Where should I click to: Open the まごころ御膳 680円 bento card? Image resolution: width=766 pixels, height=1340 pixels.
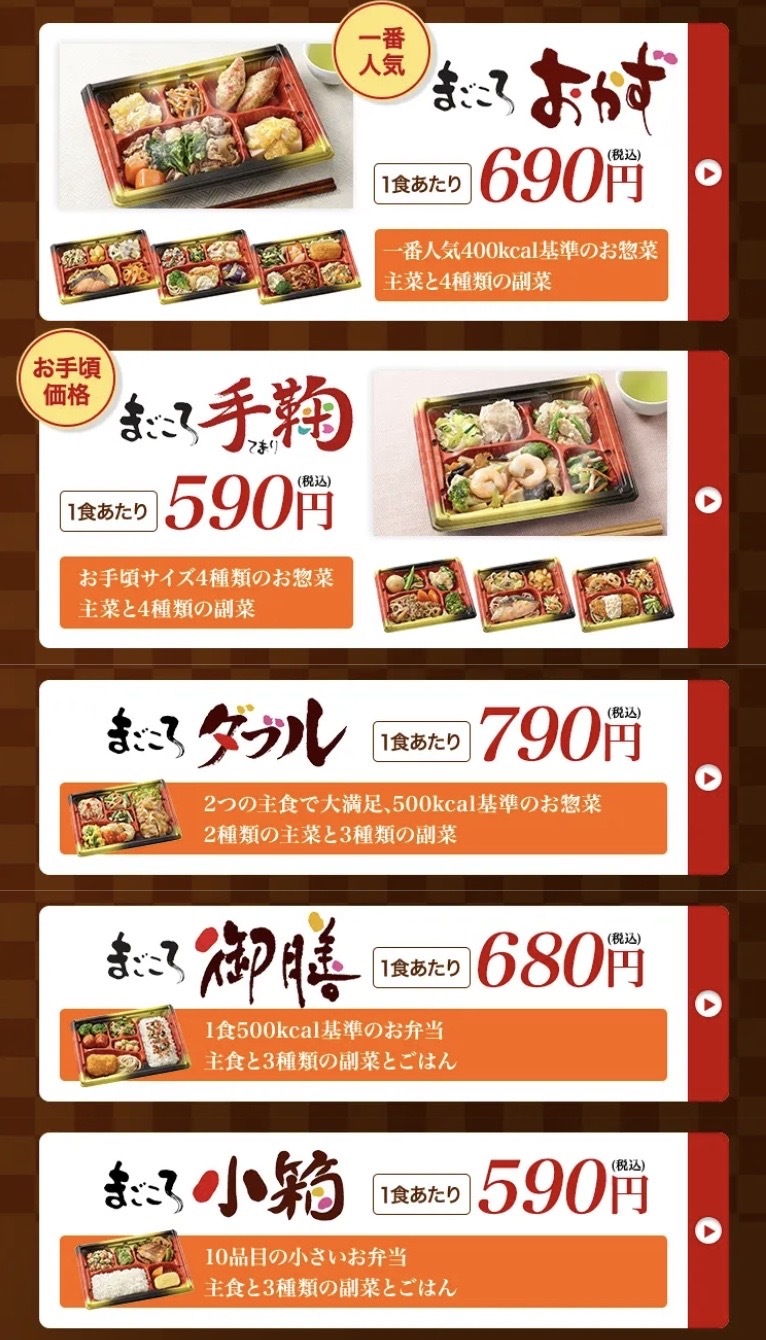pos(384,1003)
